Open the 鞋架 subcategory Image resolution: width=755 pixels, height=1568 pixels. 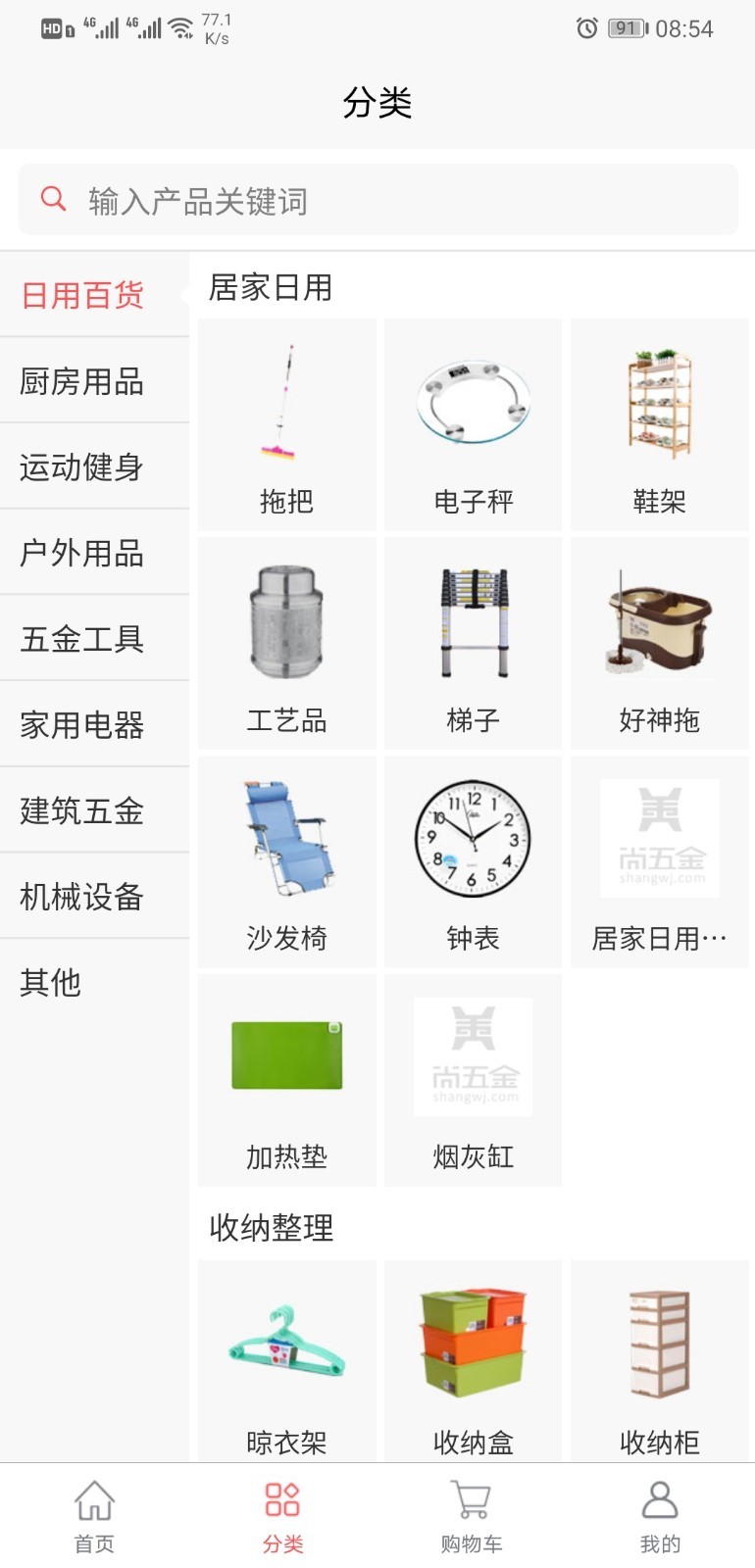(659, 425)
